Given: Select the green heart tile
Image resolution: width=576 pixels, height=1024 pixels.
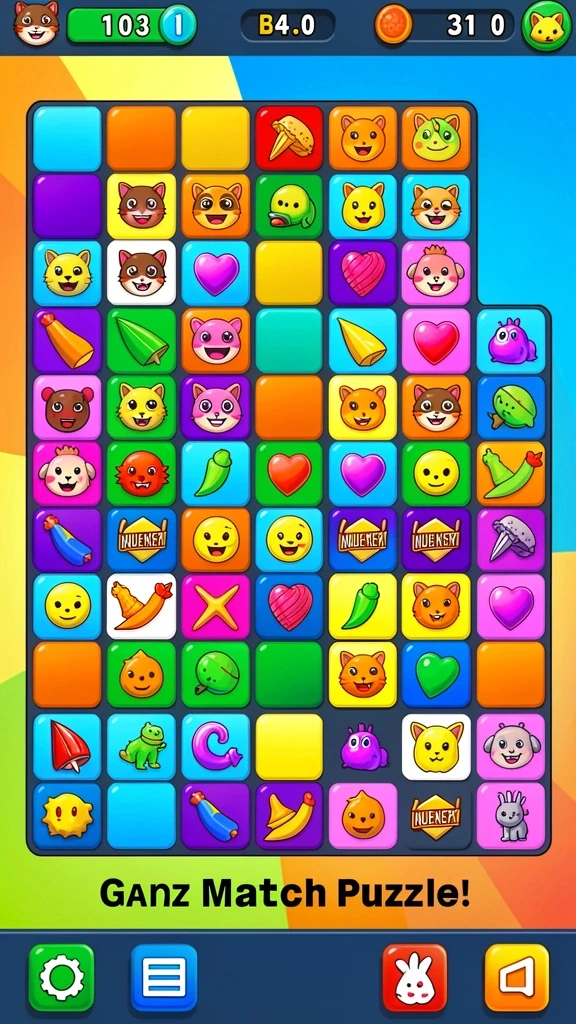Looking at the screenshot, I should click(x=436, y=675).
